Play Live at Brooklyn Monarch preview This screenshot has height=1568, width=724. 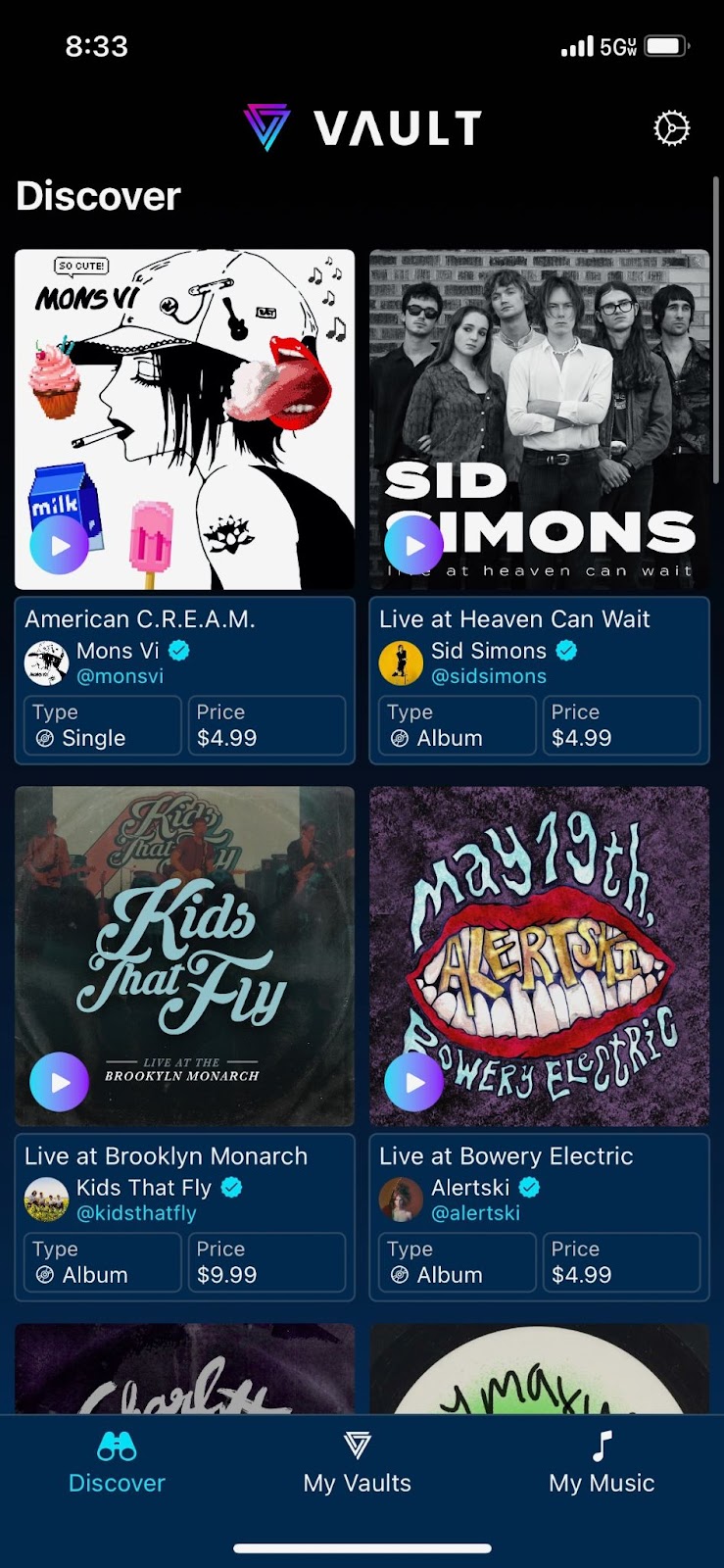pyautogui.click(x=60, y=1082)
